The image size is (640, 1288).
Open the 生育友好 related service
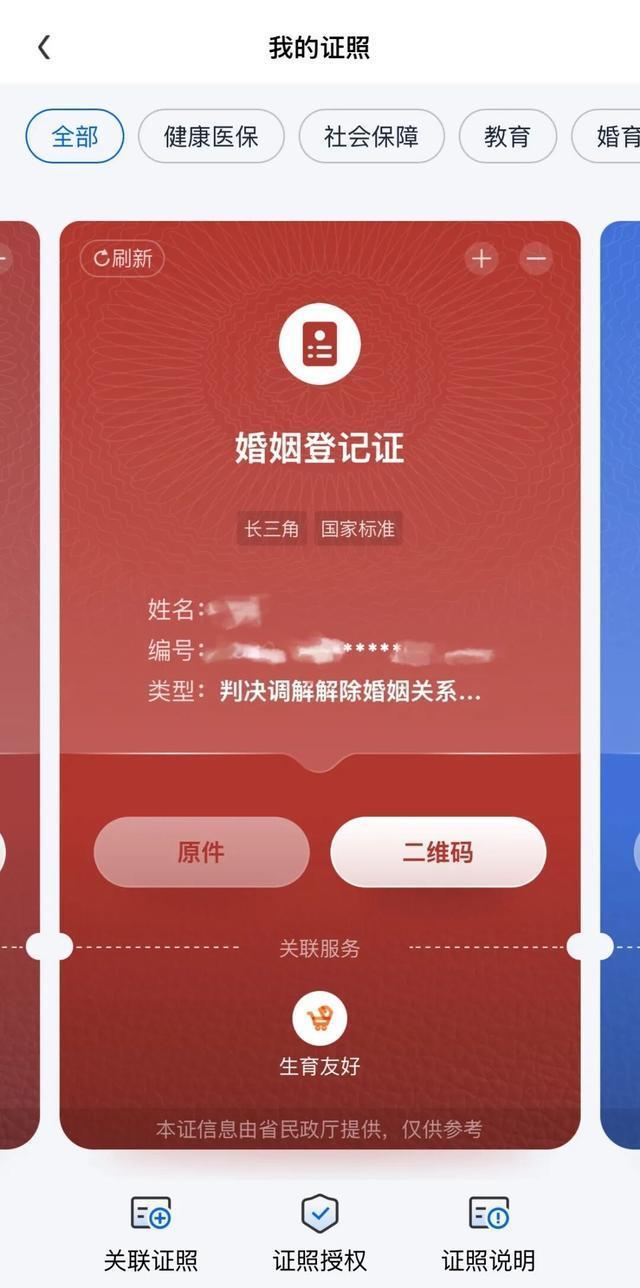pos(320,1035)
